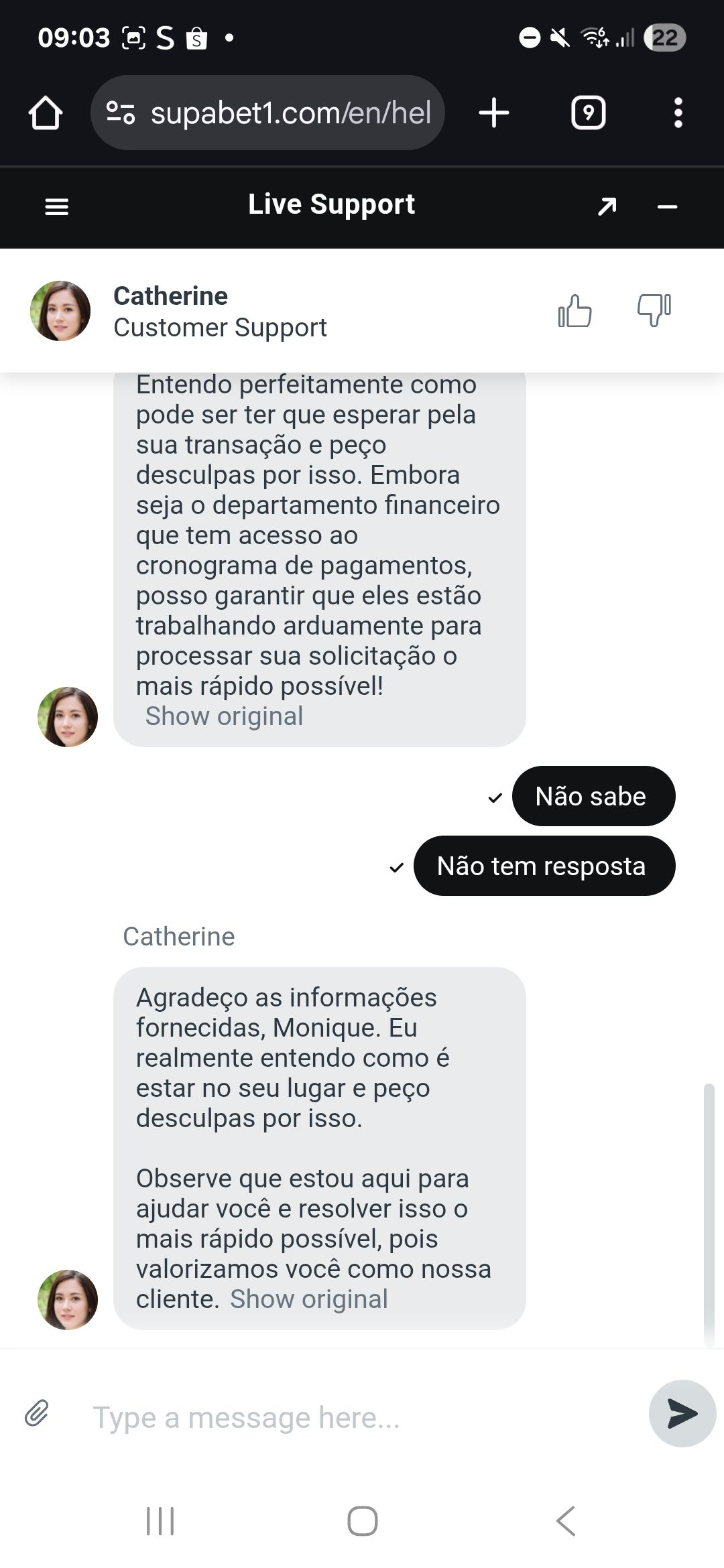
Task: Give the support chat a thumbs up
Action: [x=575, y=310]
